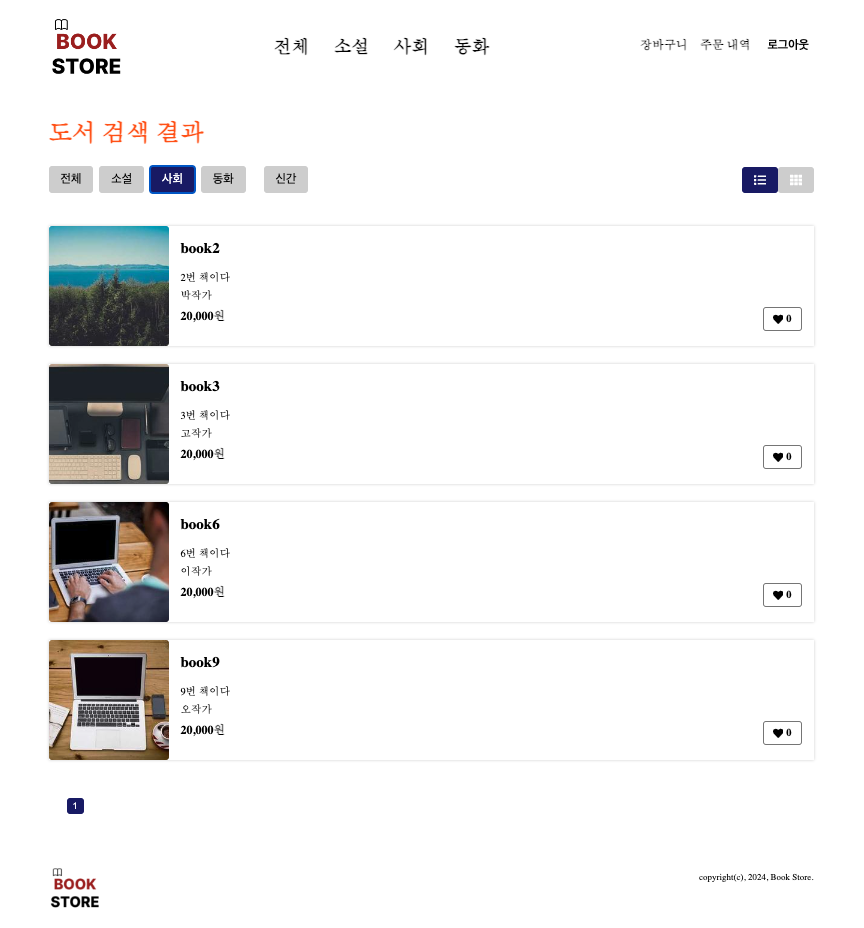Like book9 with the heart button
Screen dimensions: 864x928
pos(782,733)
